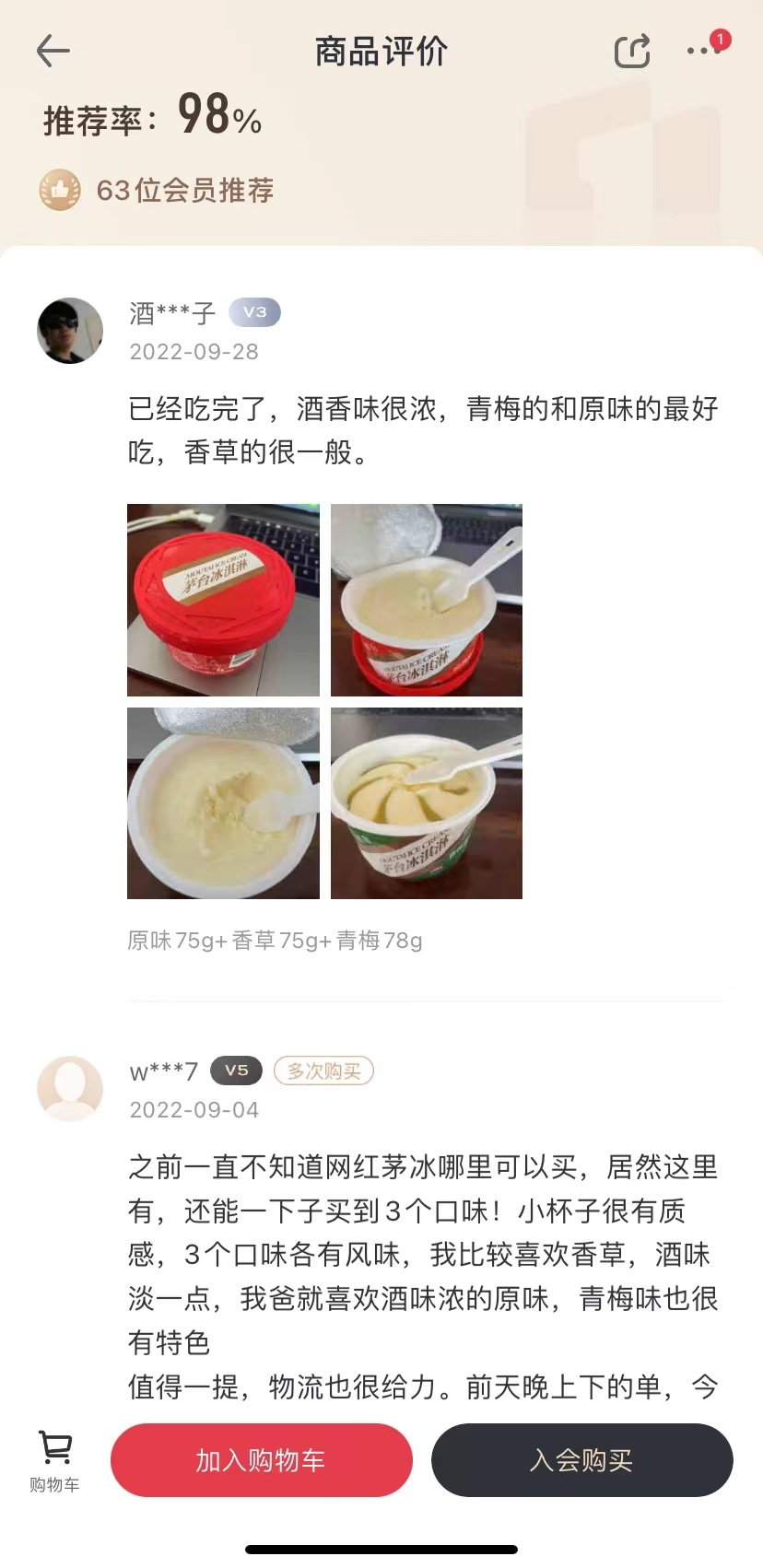Share this product review page
Image resolution: width=763 pixels, height=1568 pixels.
[632, 52]
